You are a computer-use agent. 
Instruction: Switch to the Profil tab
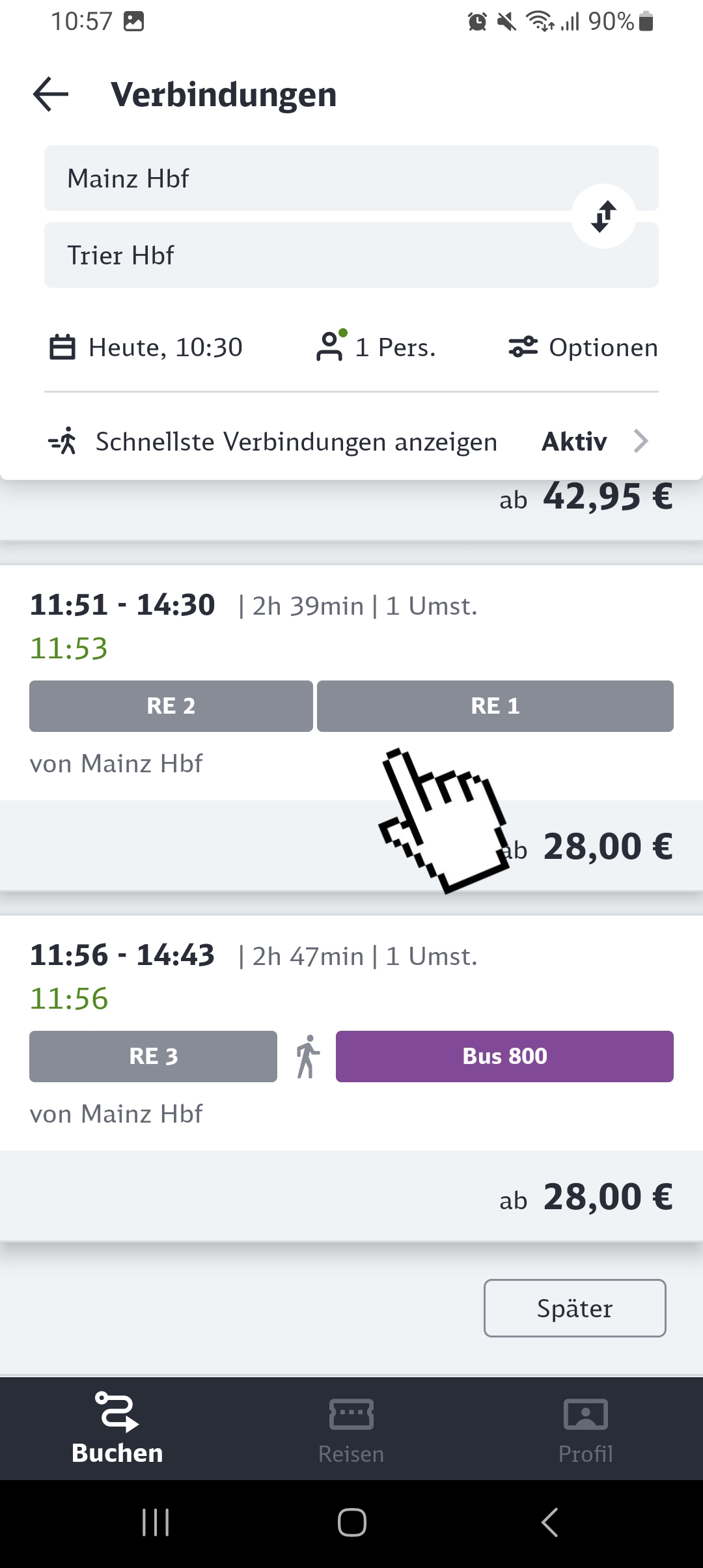[586, 1429]
